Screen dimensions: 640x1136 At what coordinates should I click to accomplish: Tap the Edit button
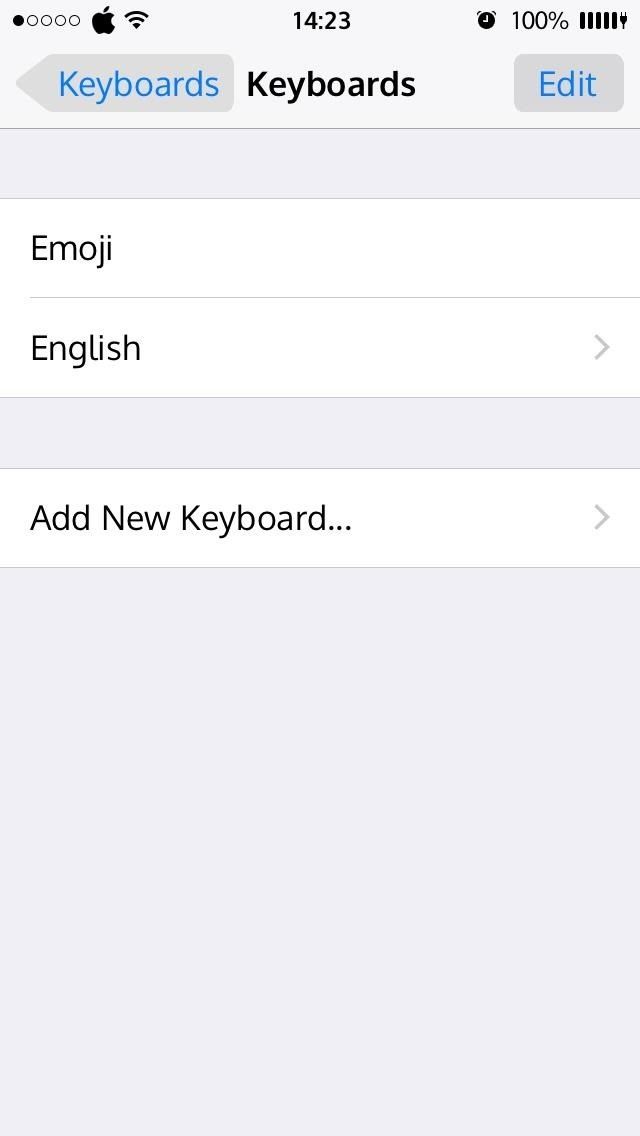click(x=567, y=84)
